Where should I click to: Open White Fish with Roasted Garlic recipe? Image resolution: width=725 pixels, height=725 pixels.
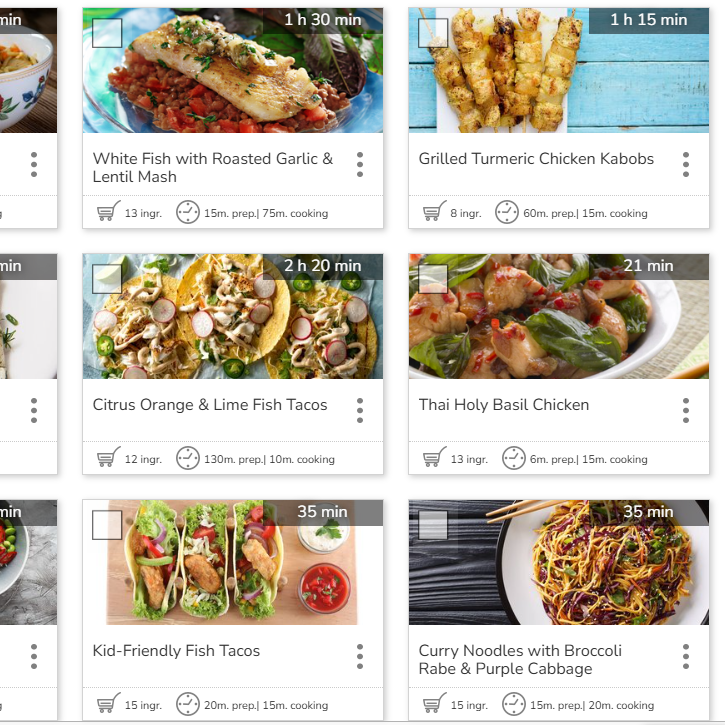[x=213, y=167]
